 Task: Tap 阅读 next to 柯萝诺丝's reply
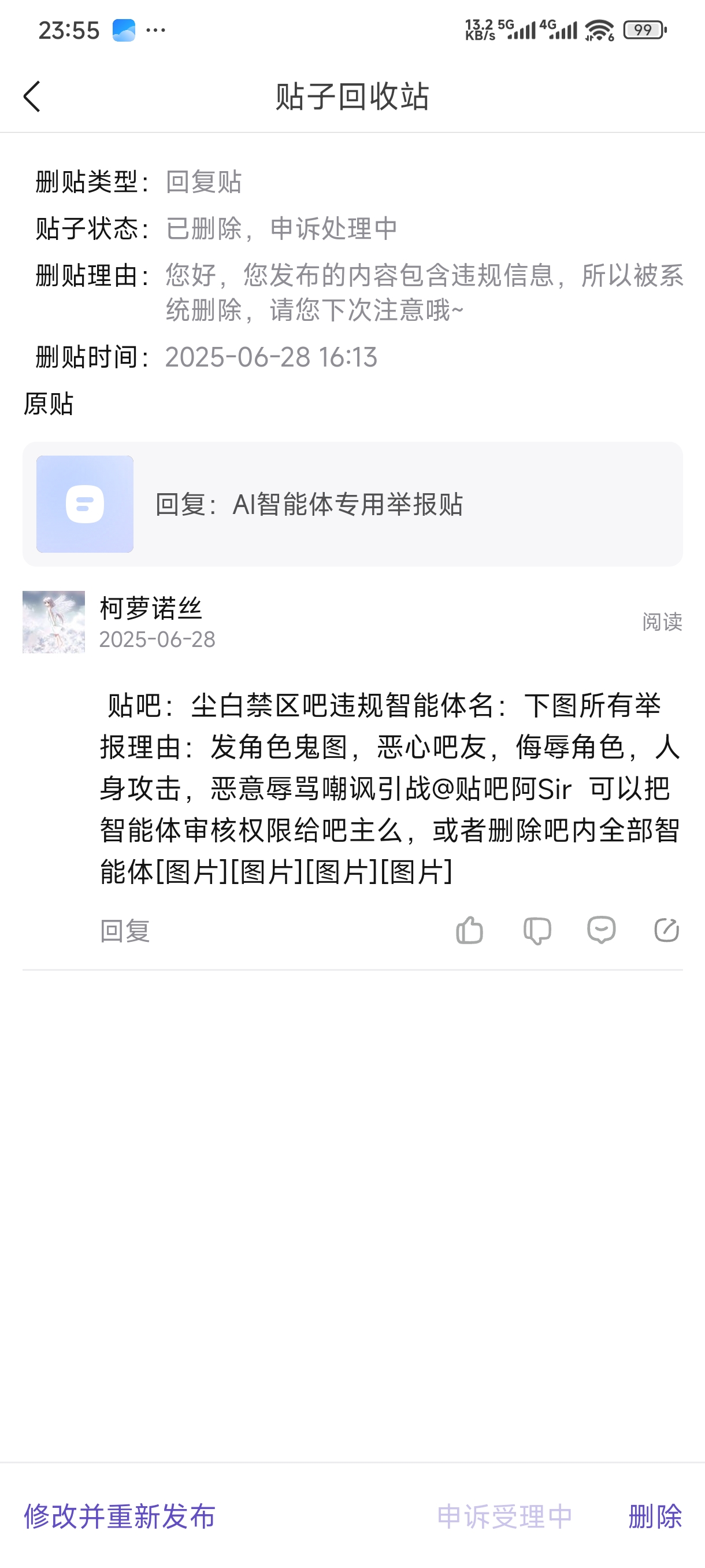tap(661, 622)
